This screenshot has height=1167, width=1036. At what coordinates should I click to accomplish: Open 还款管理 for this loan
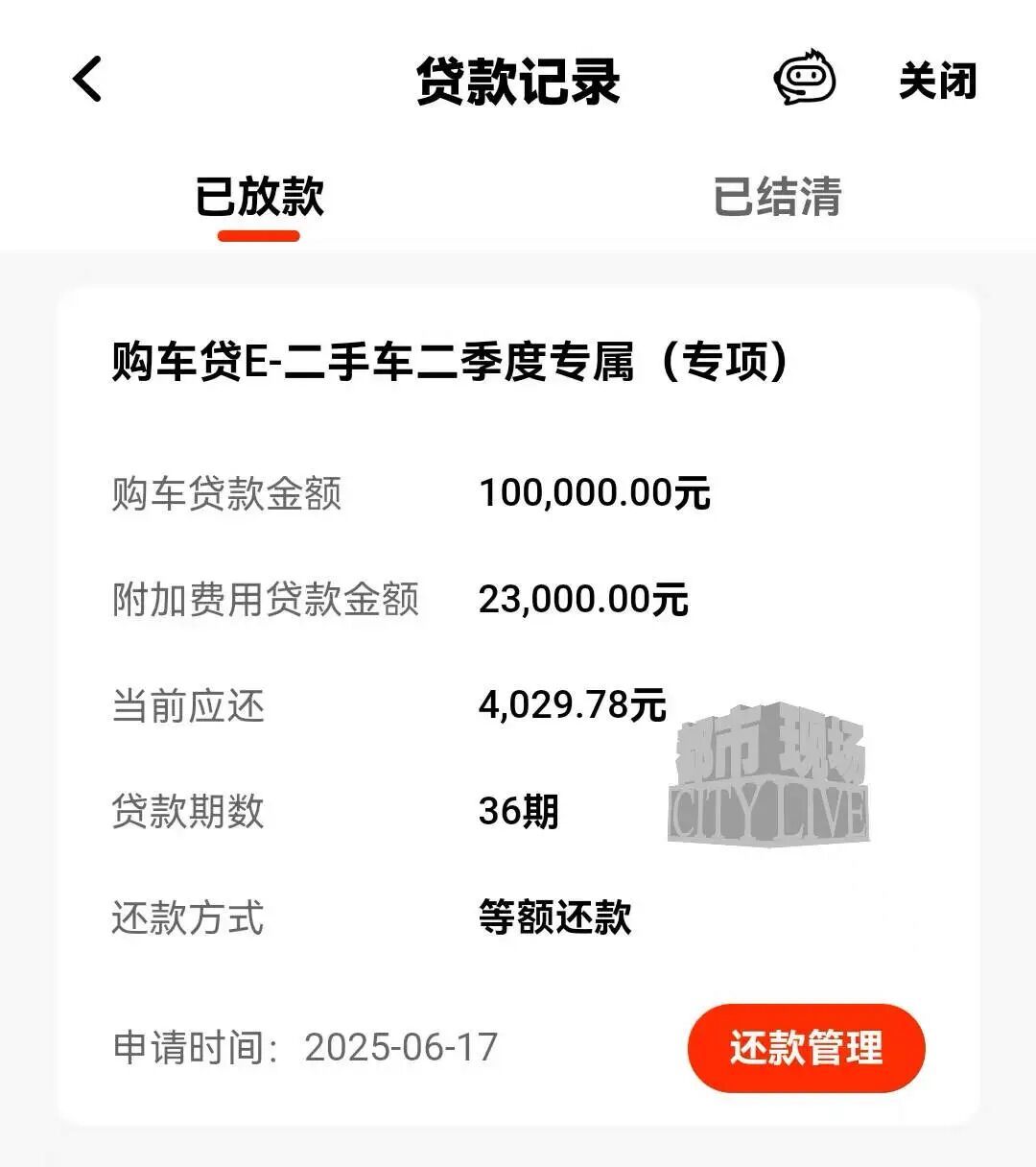click(806, 1047)
